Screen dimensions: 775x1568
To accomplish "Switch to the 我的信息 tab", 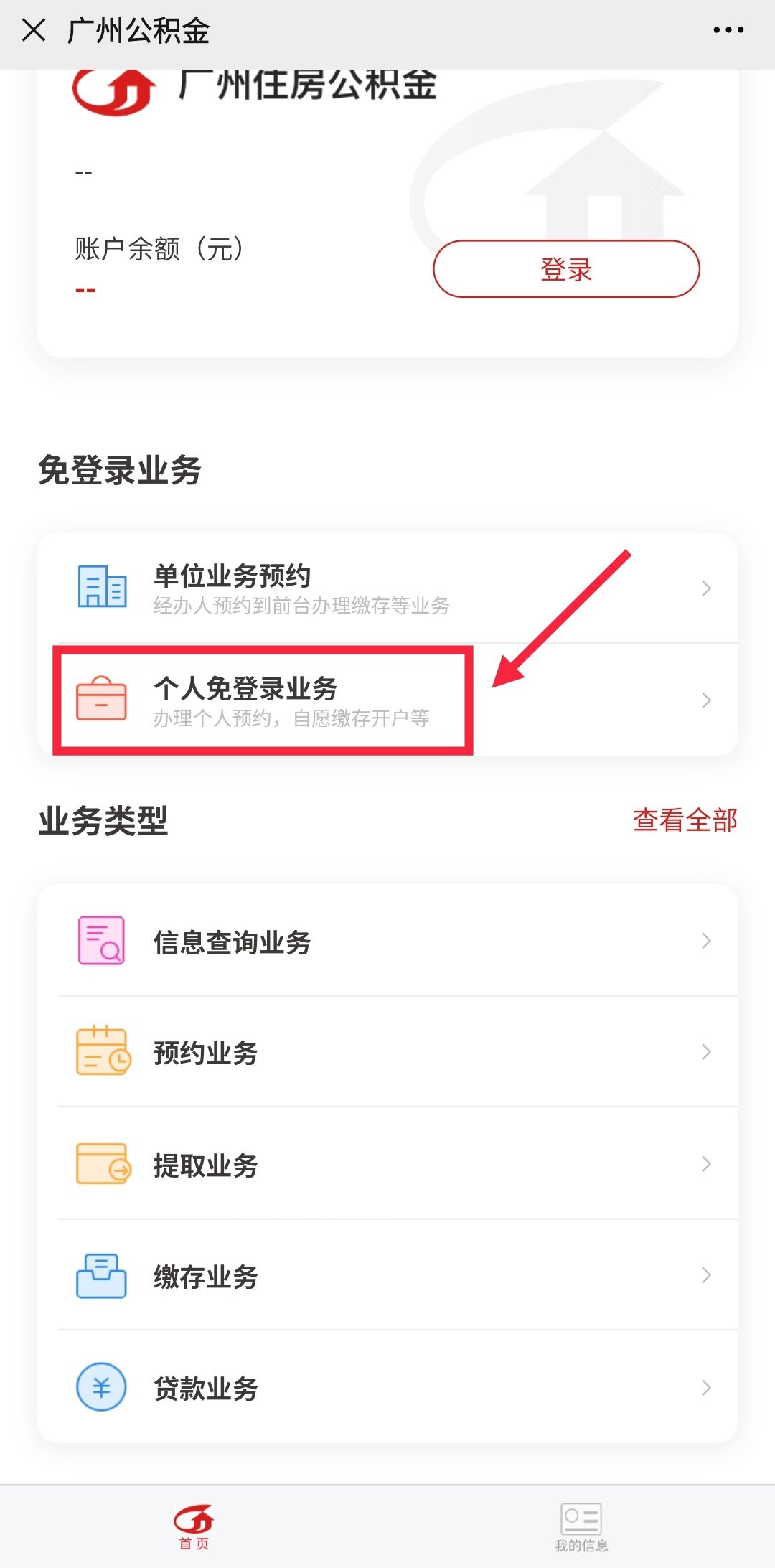I will [581, 1527].
